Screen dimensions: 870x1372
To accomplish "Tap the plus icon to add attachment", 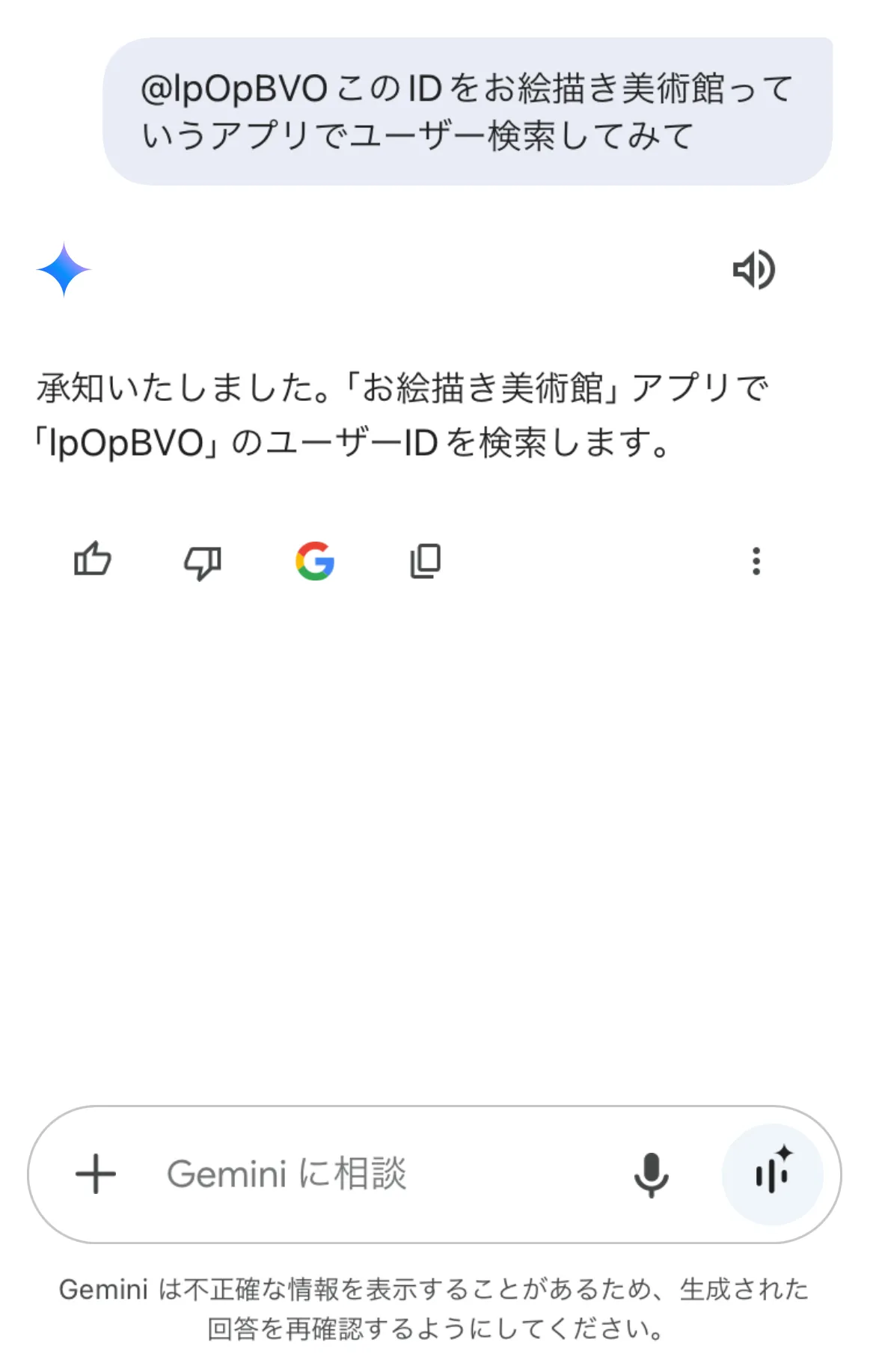I will tap(96, 1174).
